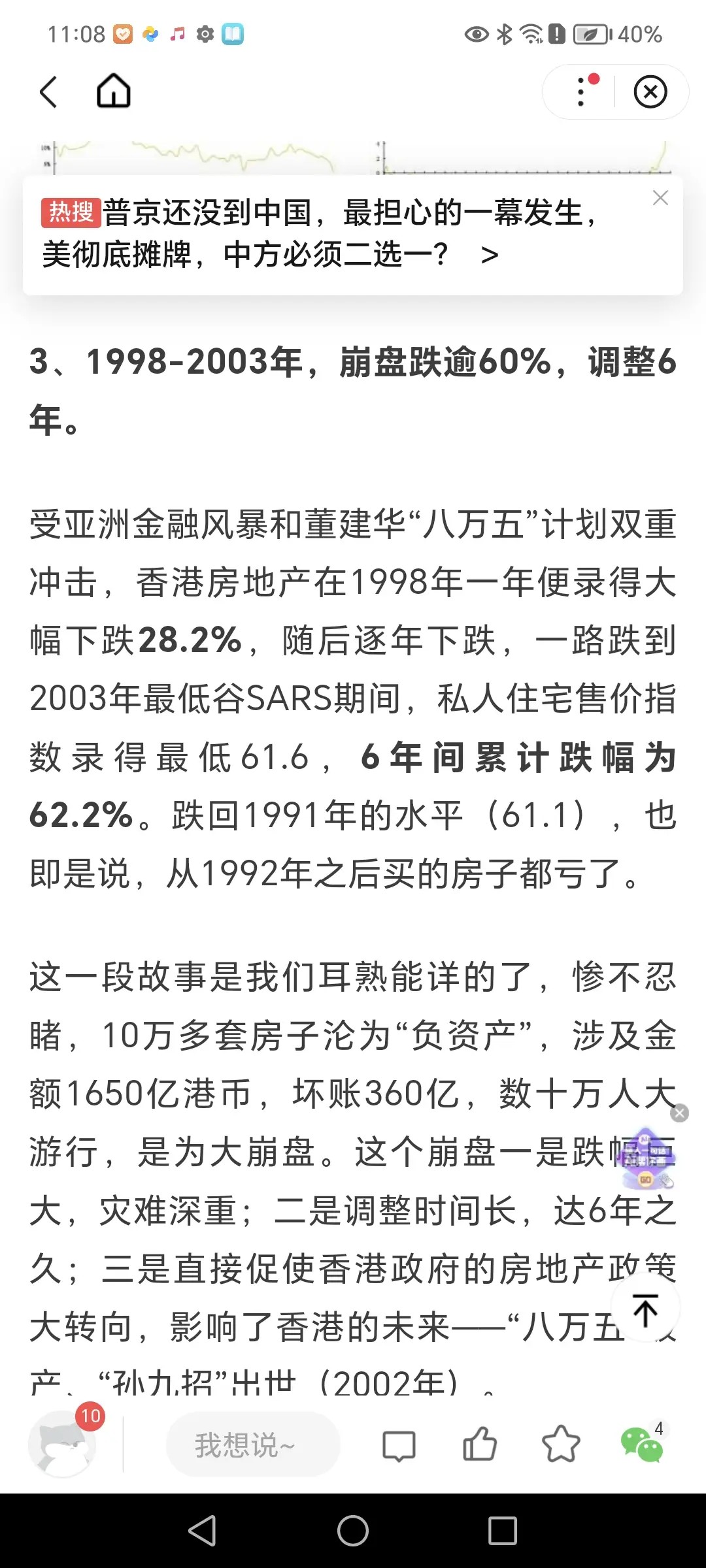Dismiss the 热搜 banner

coord(660,198)
